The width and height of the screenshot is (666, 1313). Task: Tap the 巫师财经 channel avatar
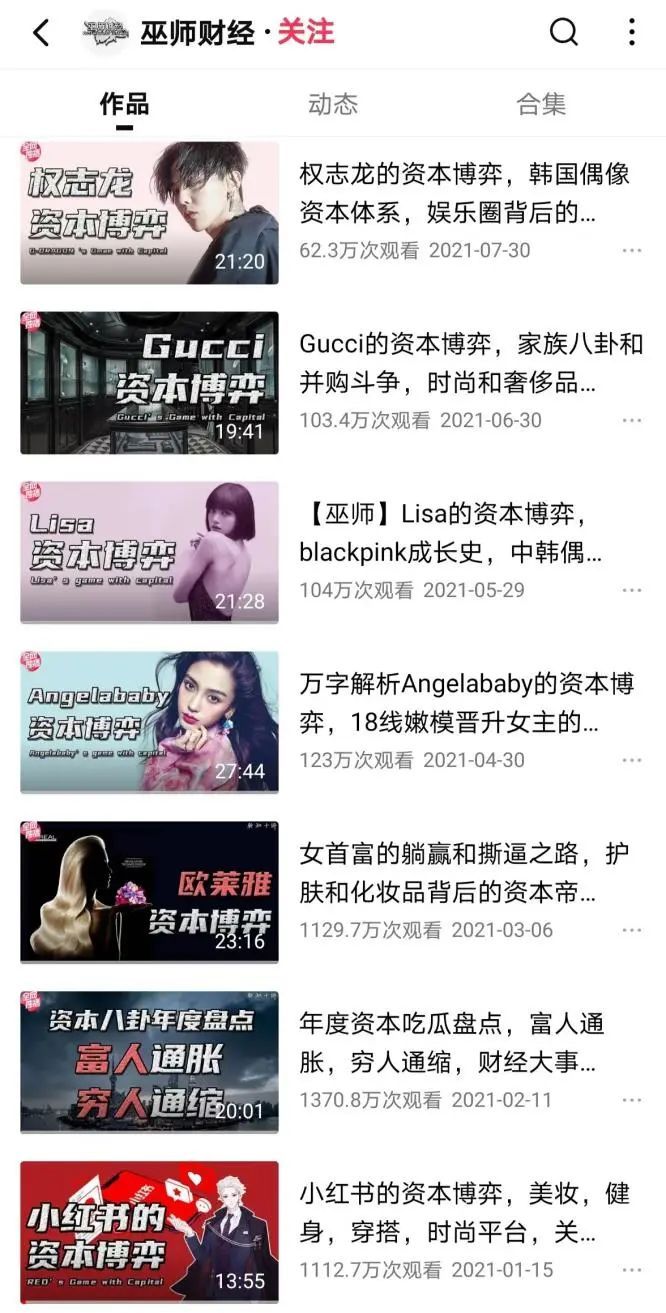point(106,32)
